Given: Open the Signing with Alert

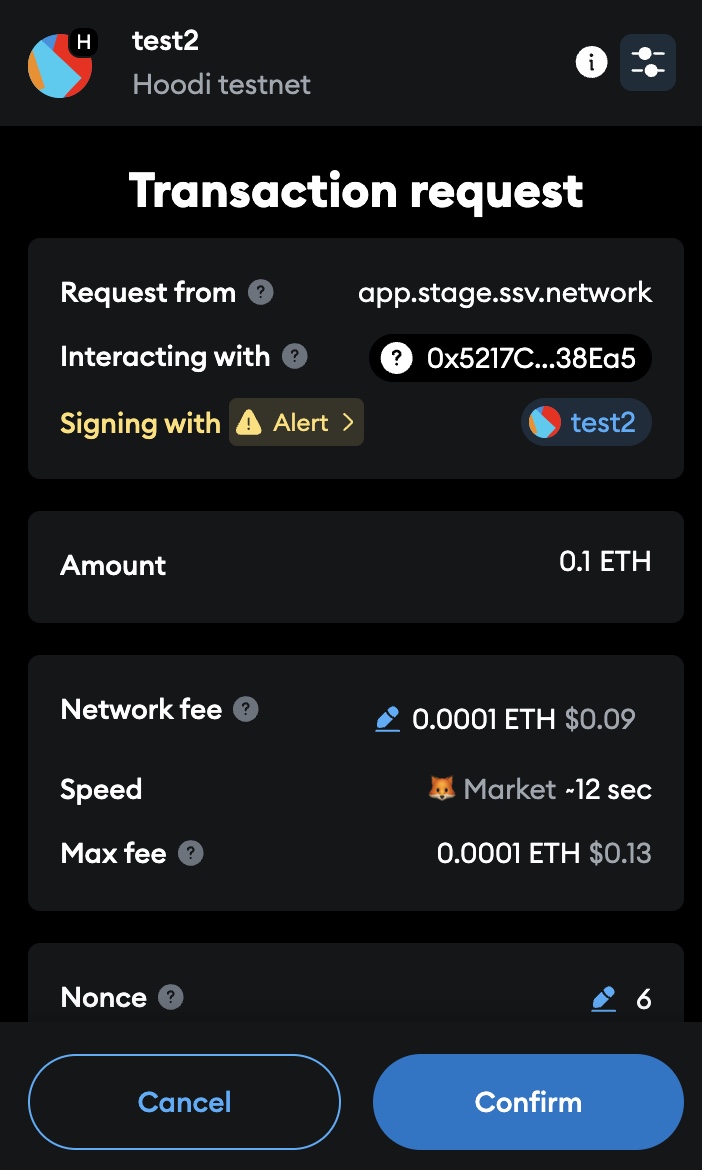Looking at the screenshot, I should pyautogui.click(x=296, y=423).
